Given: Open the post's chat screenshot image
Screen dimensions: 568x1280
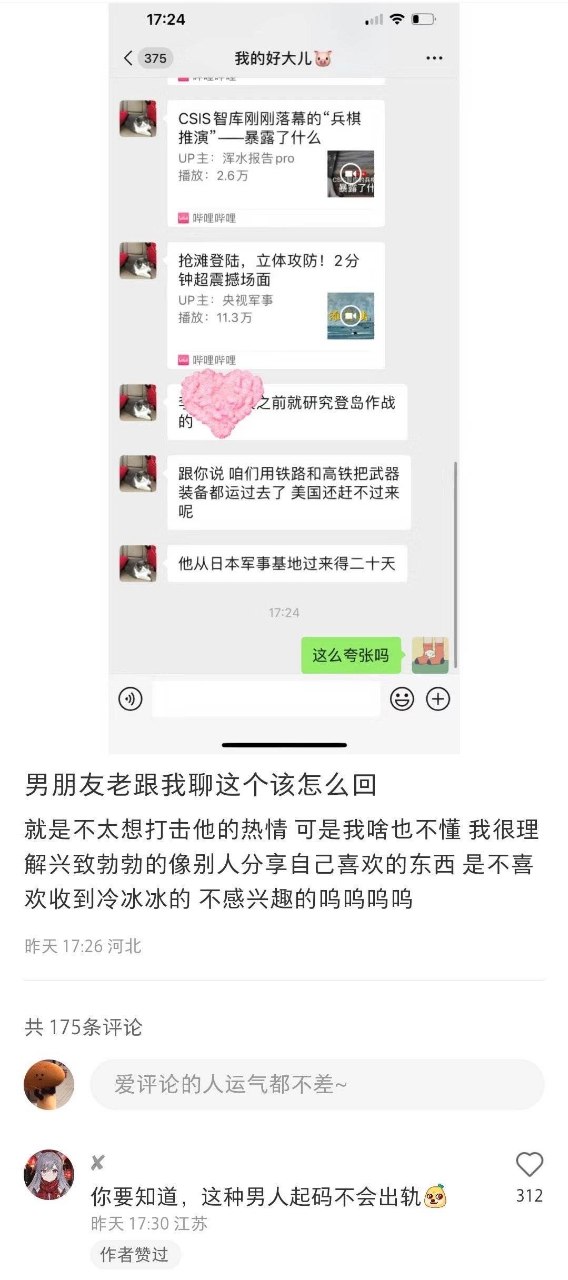Looking at the screenshot, I should [284, 377].
